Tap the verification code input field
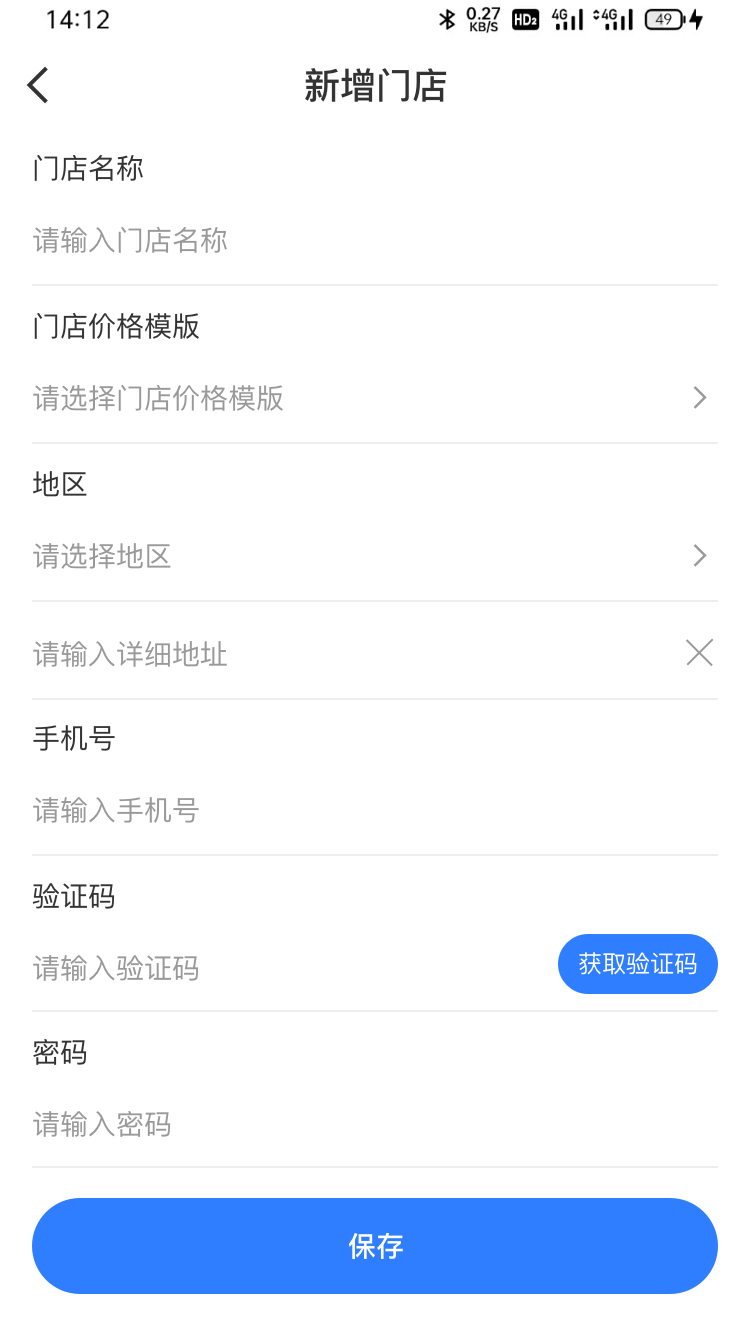 [x=290, y=968]
